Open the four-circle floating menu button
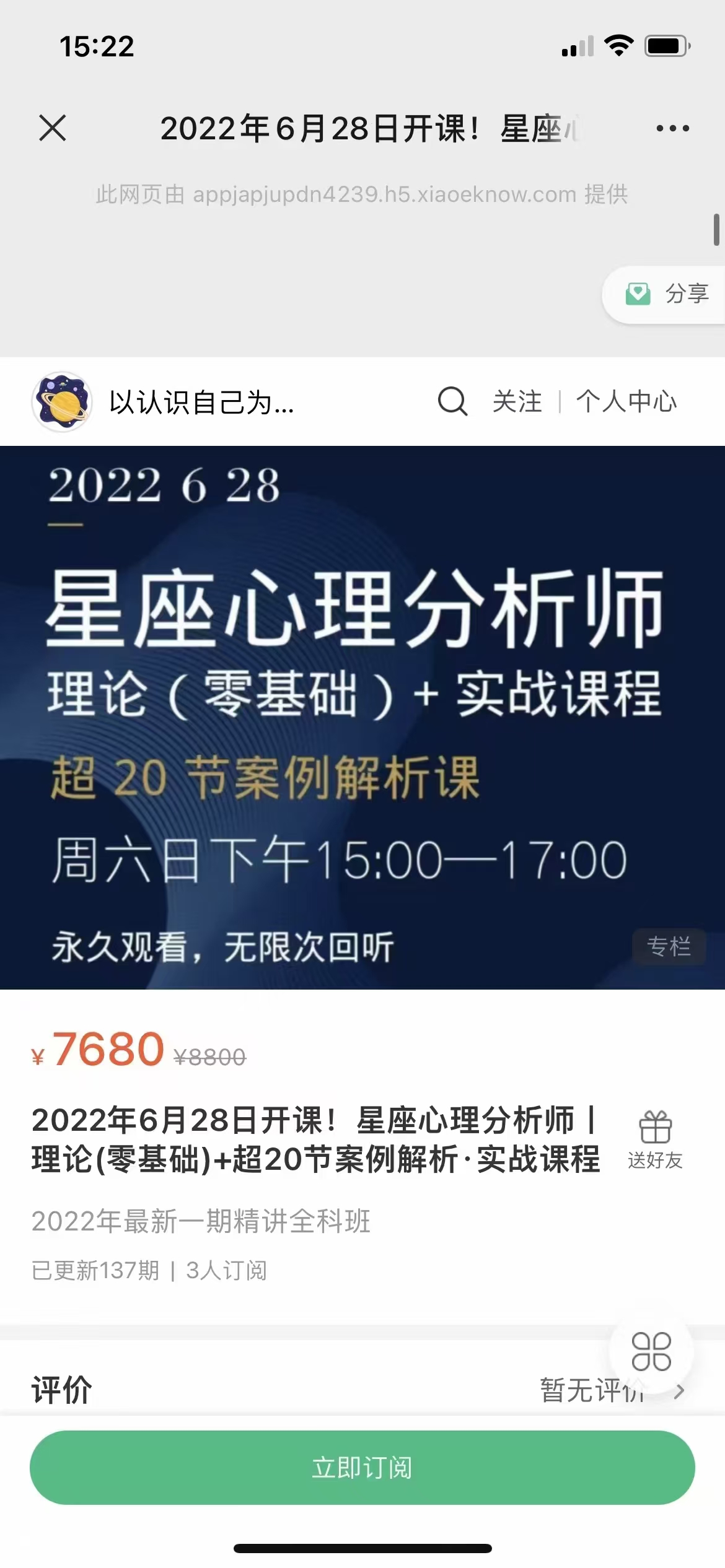This screenshot has width=725, height=1568. 651,1351
